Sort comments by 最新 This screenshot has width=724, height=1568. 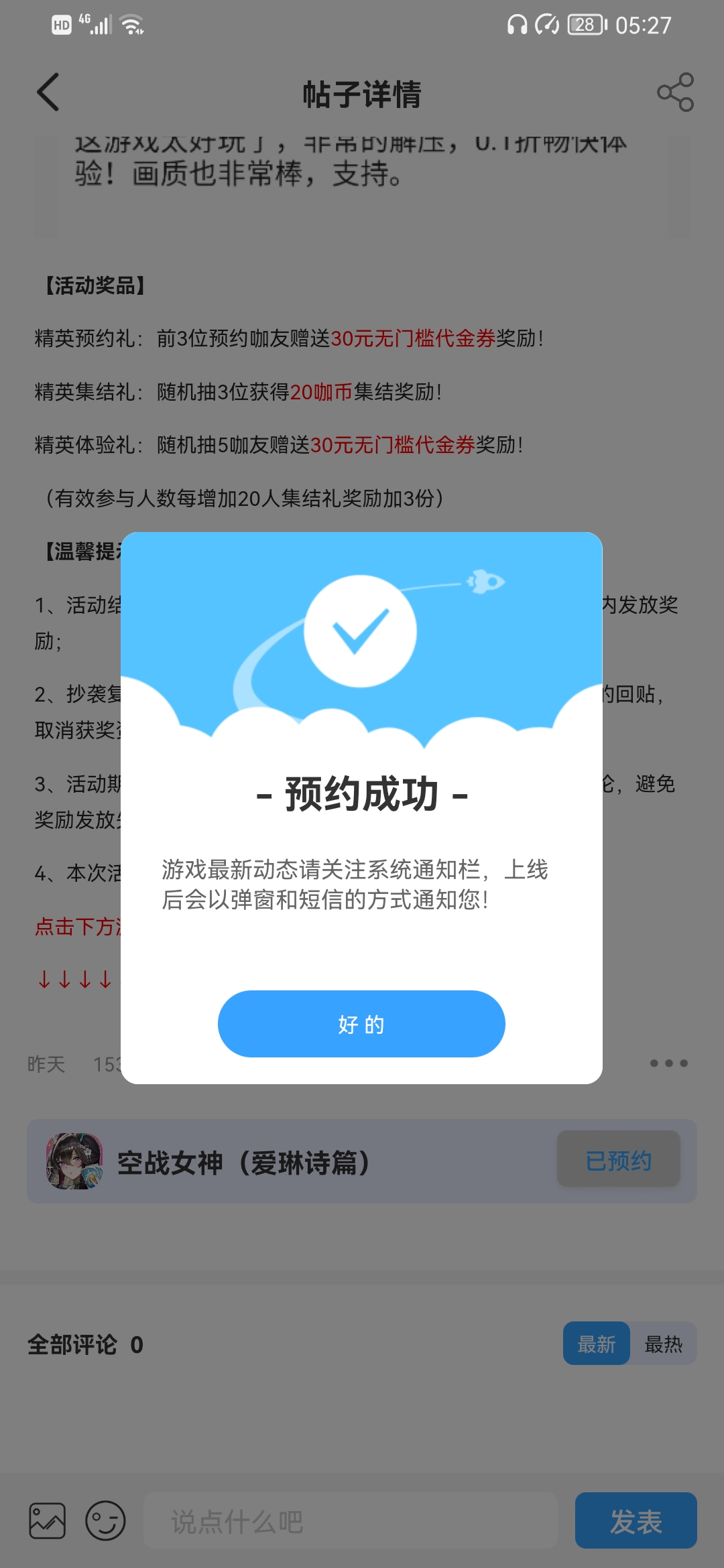(596, 1344)
